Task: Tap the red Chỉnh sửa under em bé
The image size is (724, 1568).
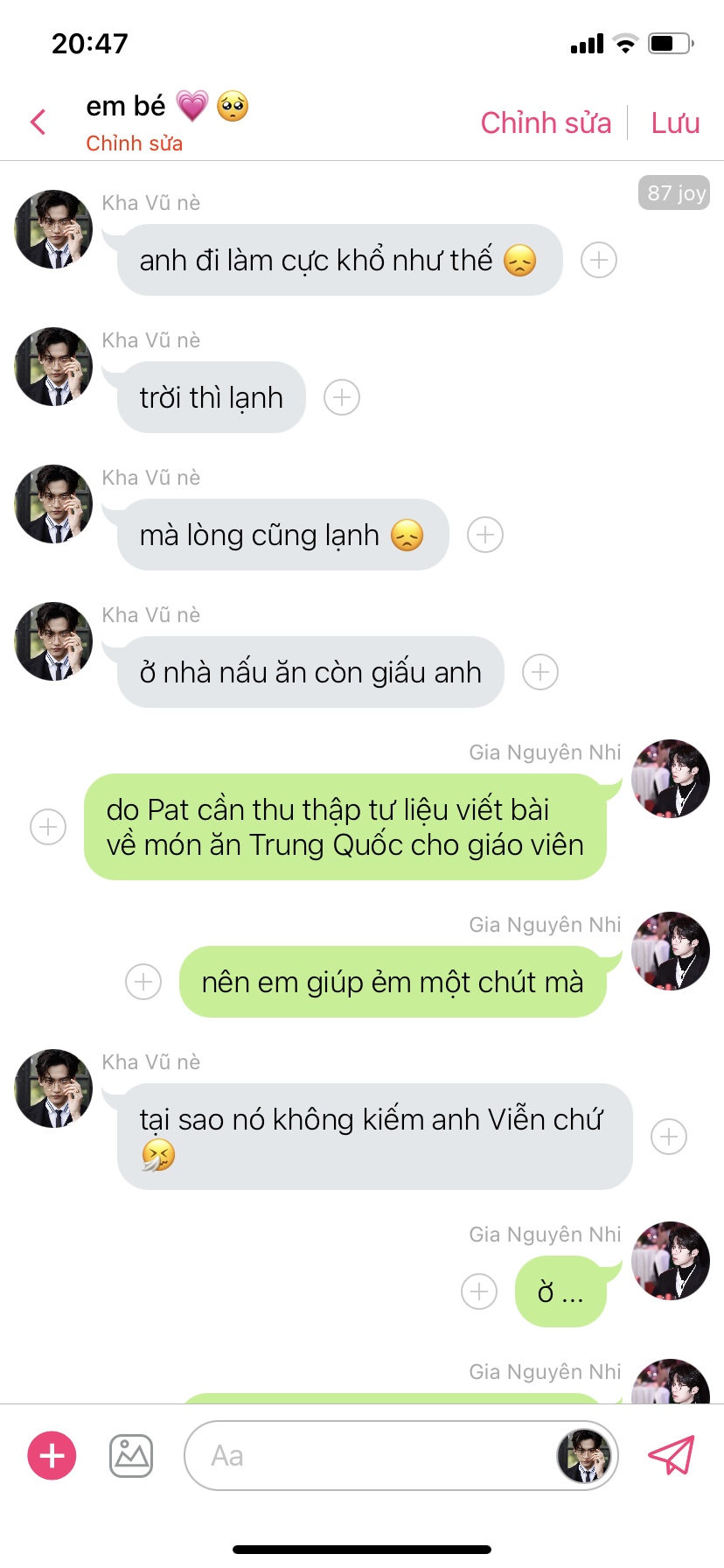Action: coord(134,143)
